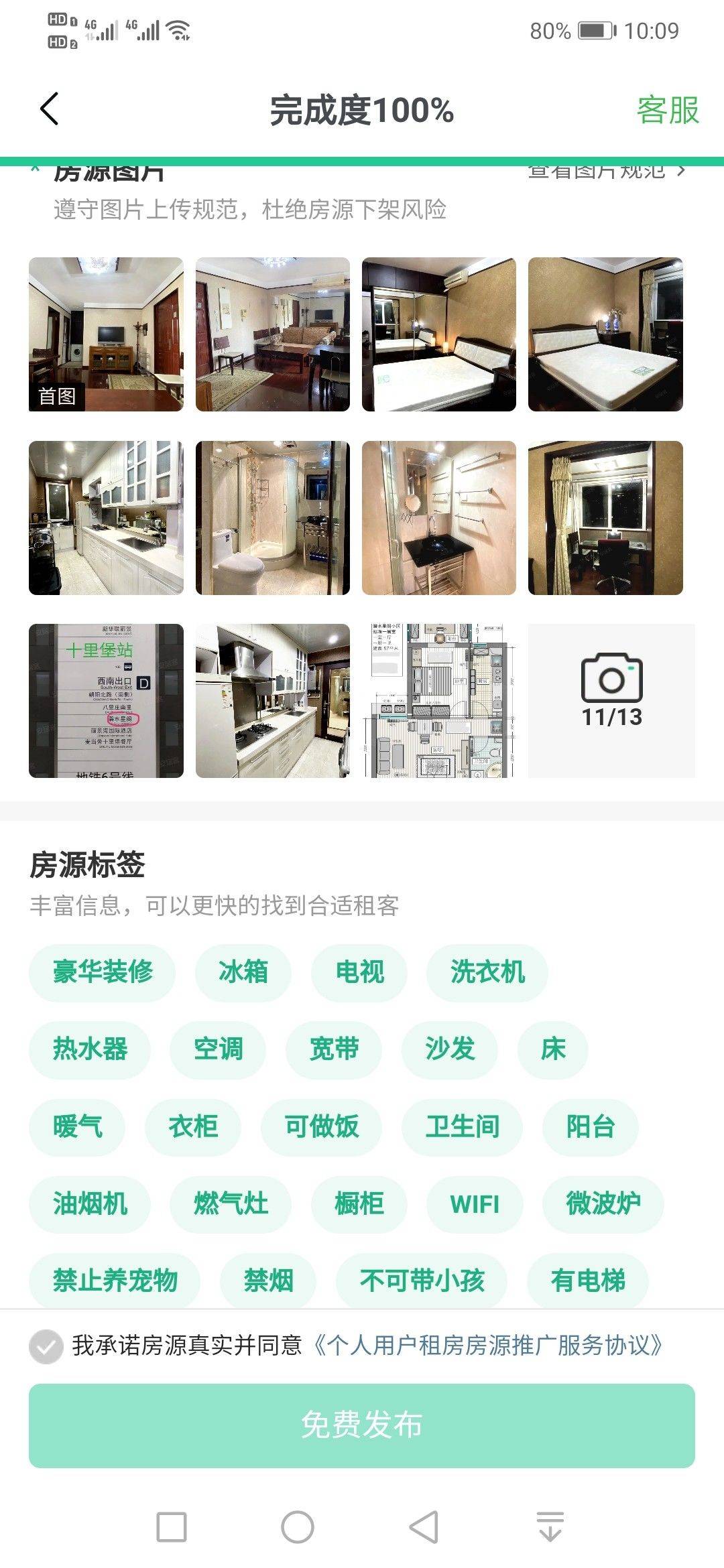724x1568 pixels.
Task: Open the floor plan image
Action: pos(438,701)
